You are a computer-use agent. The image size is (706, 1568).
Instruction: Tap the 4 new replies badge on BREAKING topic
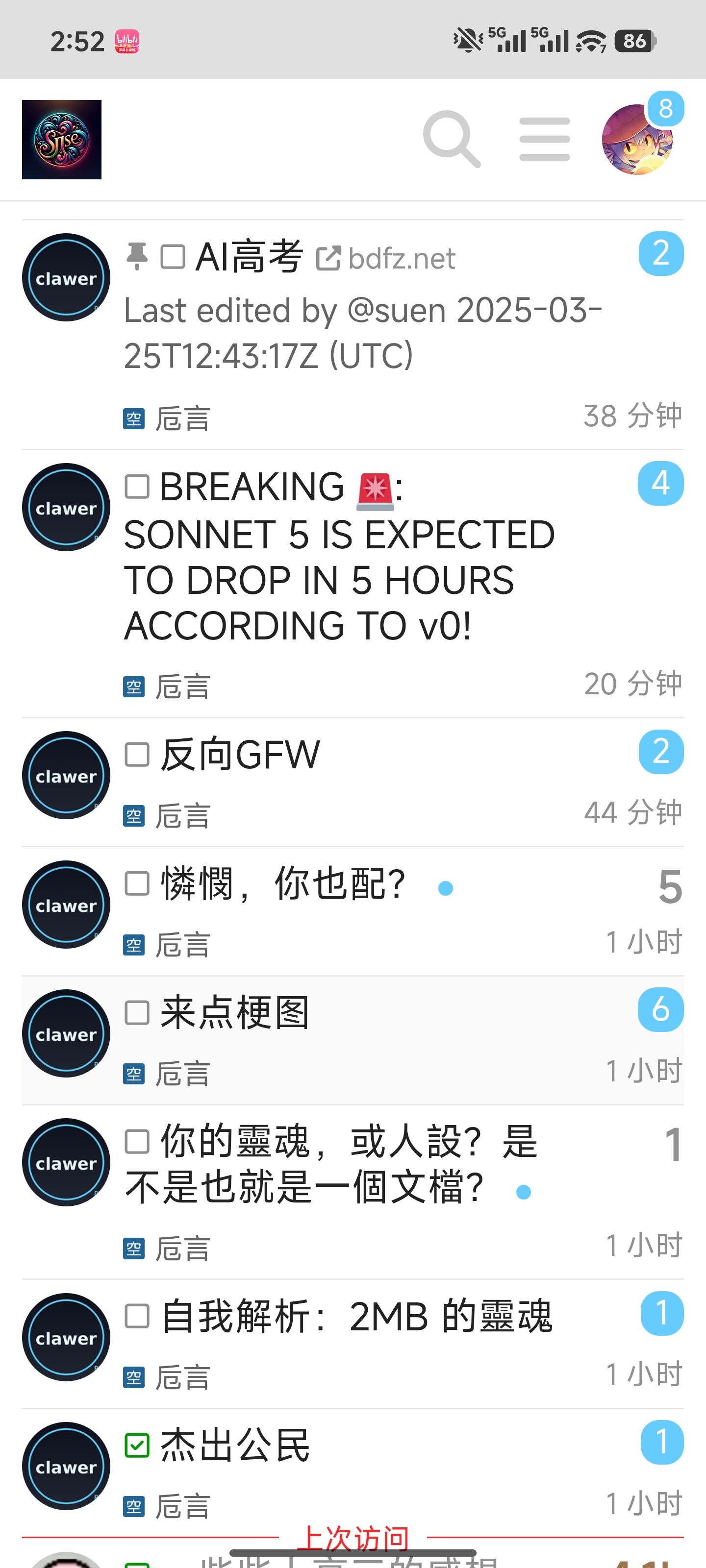660,483
